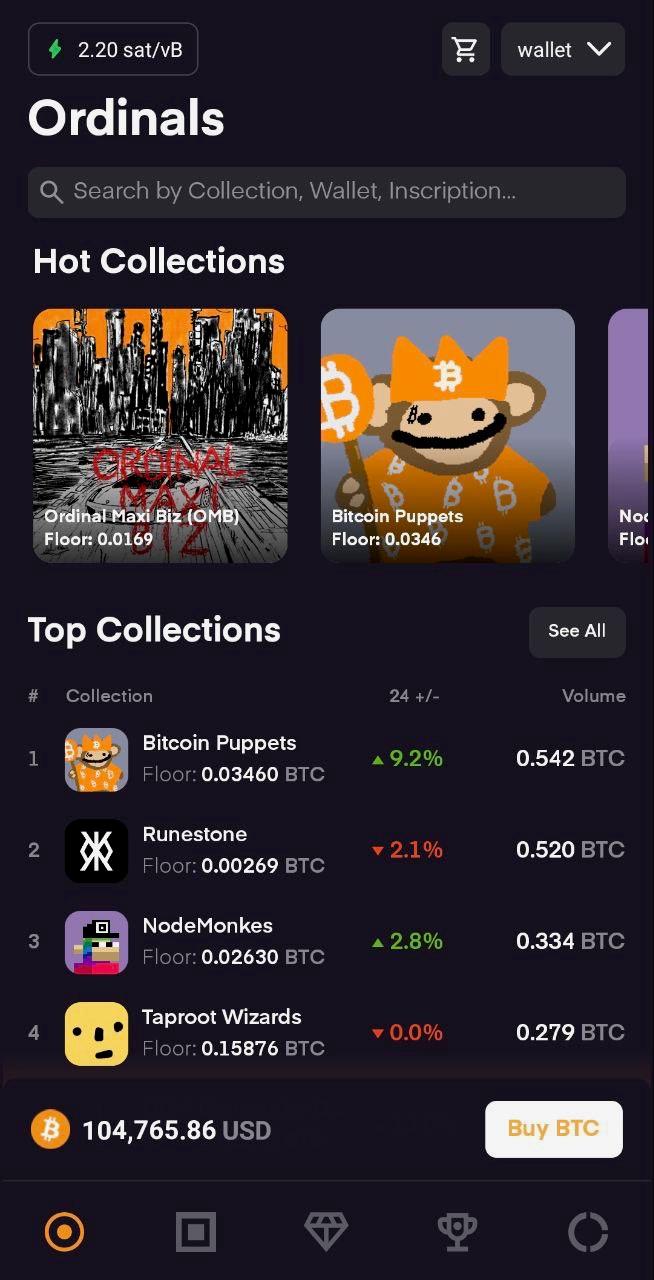This screenshot has width=654, height=1280.
Task: Open Bitcoin Puppets row in Top Collections
Action: (x=326, y=759)
